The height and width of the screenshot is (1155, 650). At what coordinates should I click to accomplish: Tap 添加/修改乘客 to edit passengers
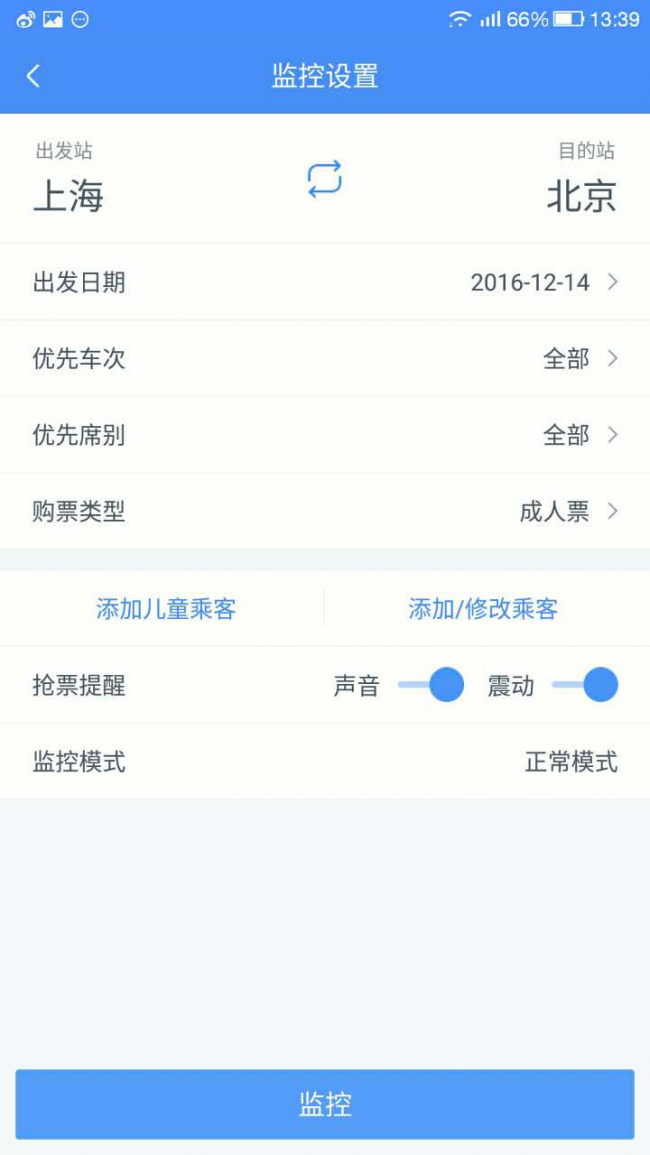click(x=483, y=609)
